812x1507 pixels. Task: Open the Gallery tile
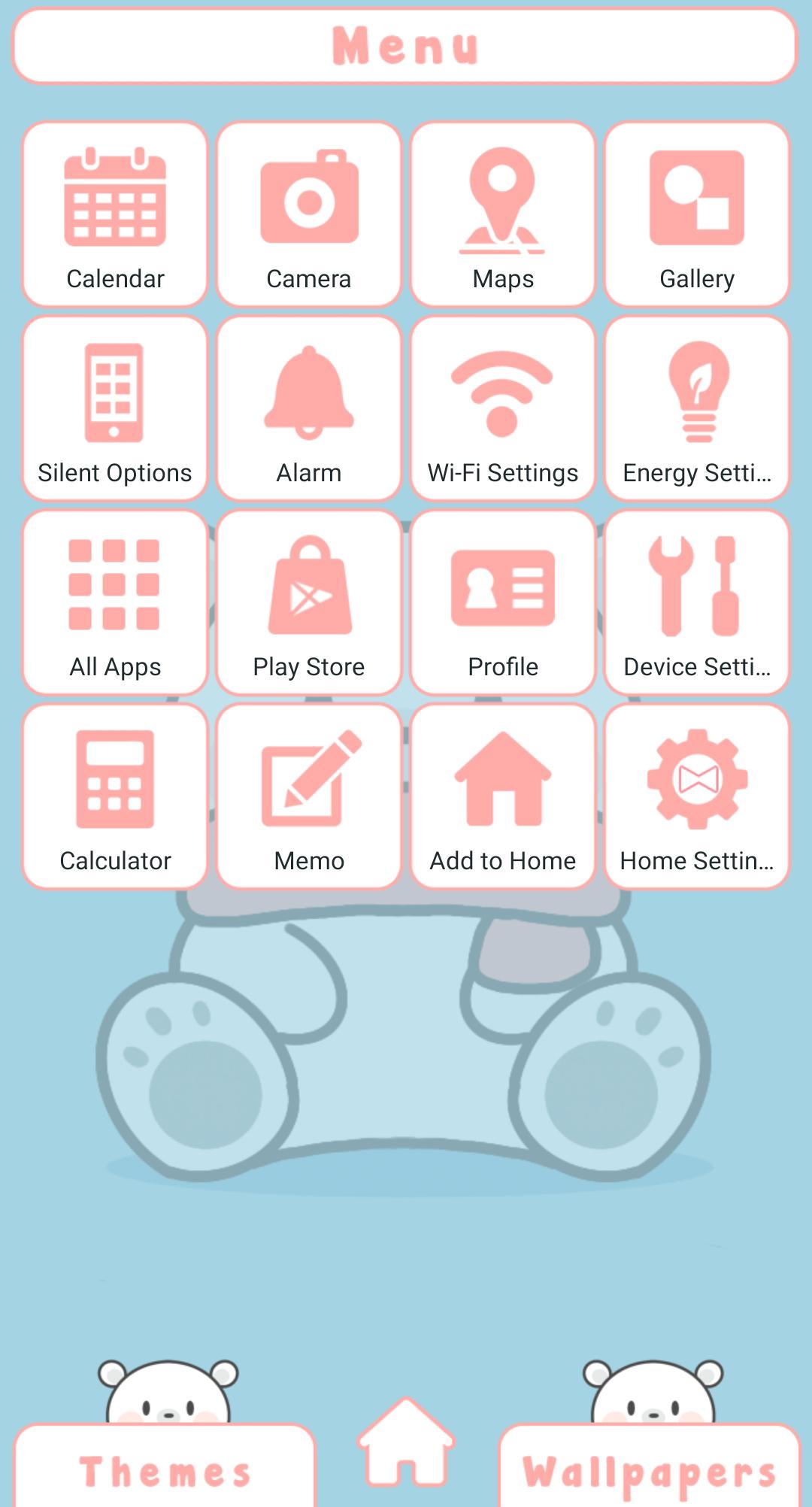(697, 214)
